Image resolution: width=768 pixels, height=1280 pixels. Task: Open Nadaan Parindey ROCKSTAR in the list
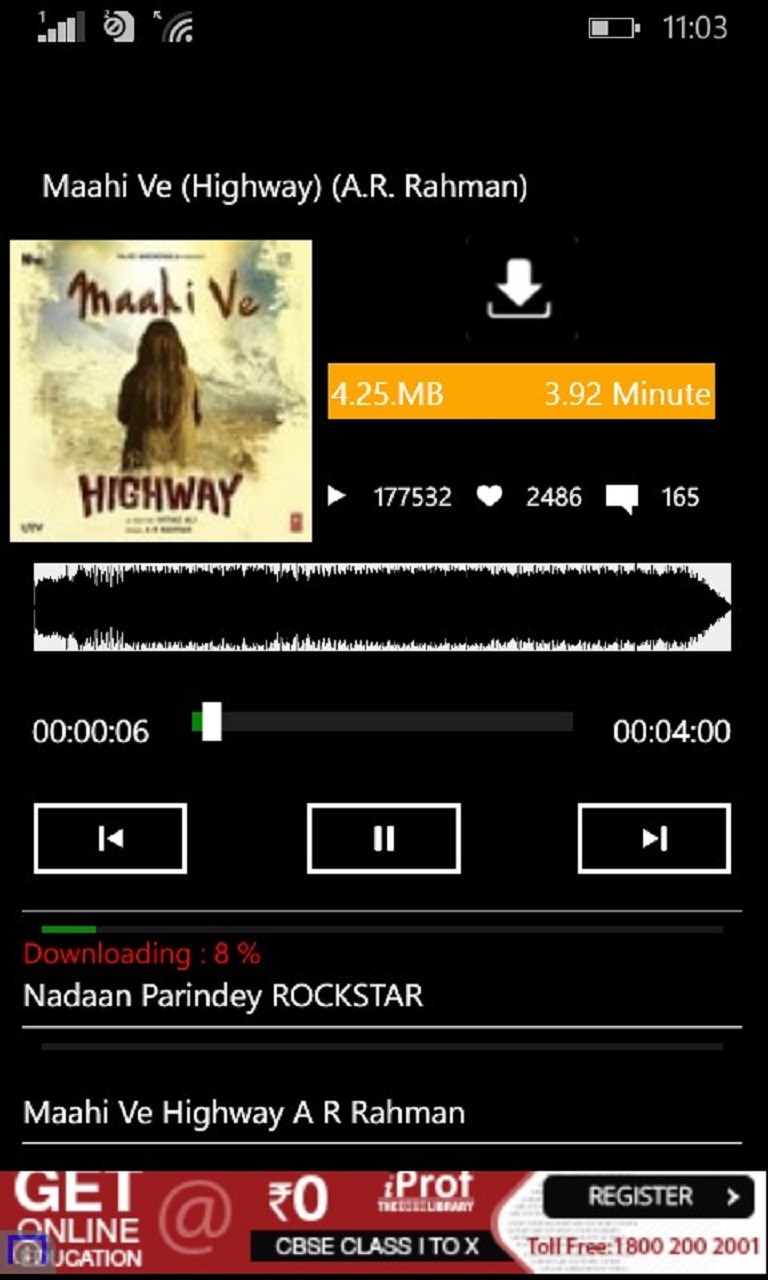223,996
